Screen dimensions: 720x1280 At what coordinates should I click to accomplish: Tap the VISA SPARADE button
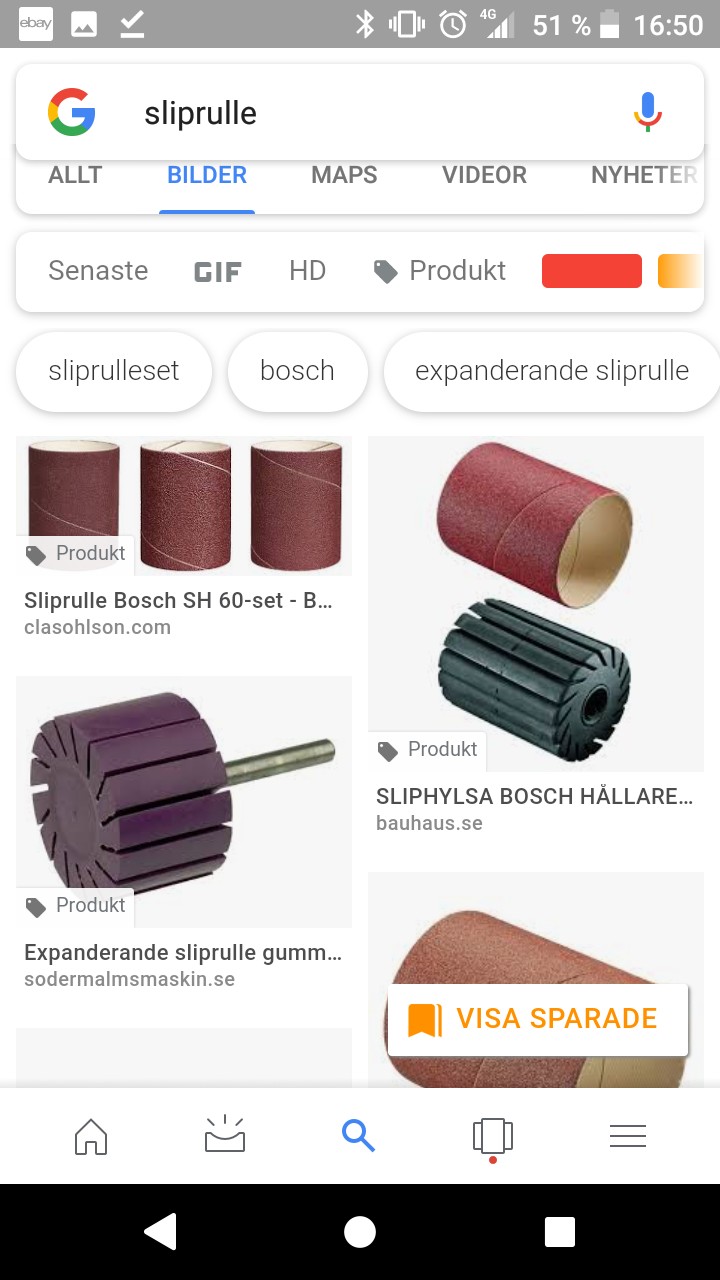(x=538, y=1019)
